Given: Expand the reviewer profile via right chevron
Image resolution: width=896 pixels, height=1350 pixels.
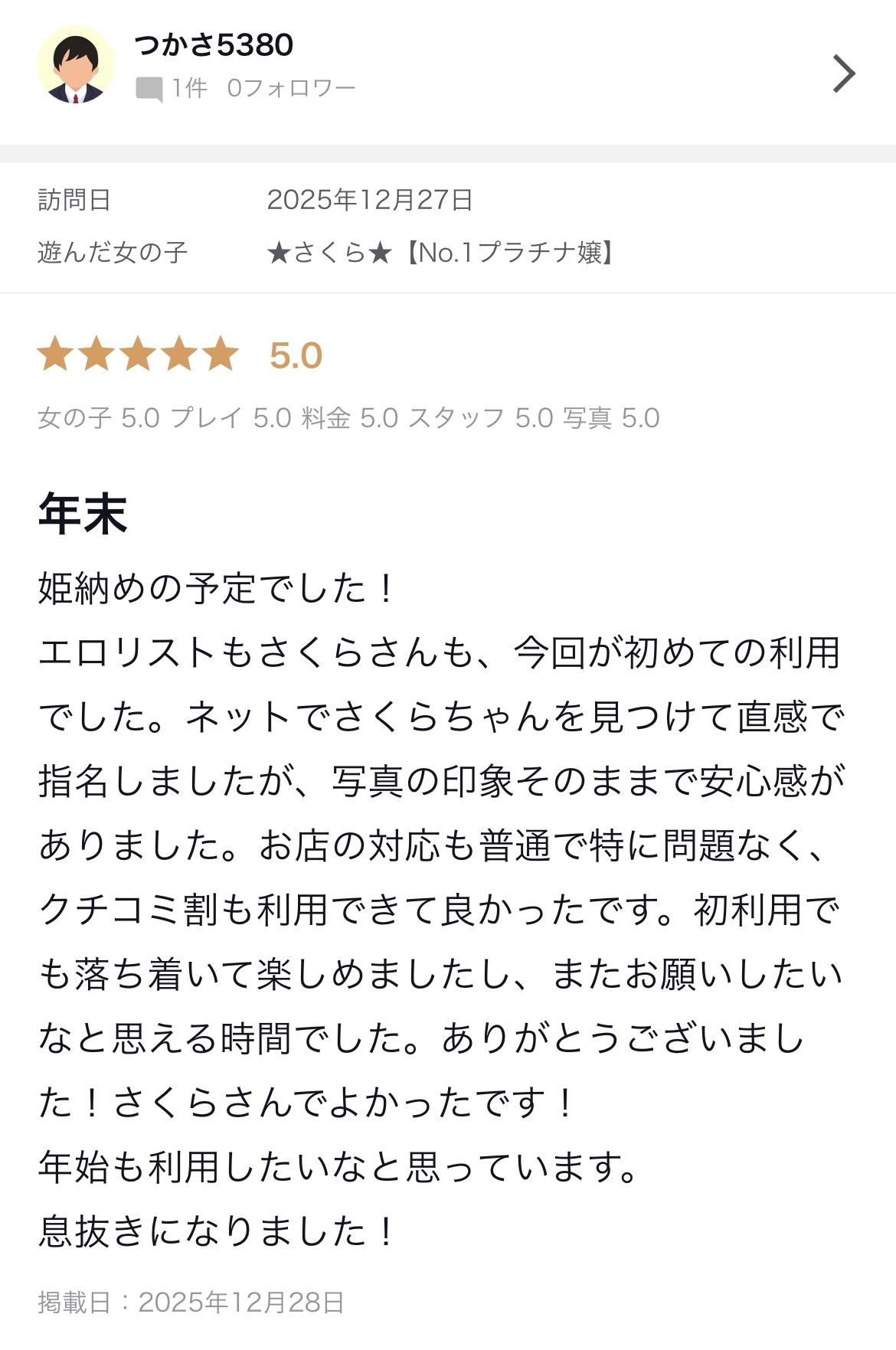Looking at the screenshot, I should (x=845, y=73).
